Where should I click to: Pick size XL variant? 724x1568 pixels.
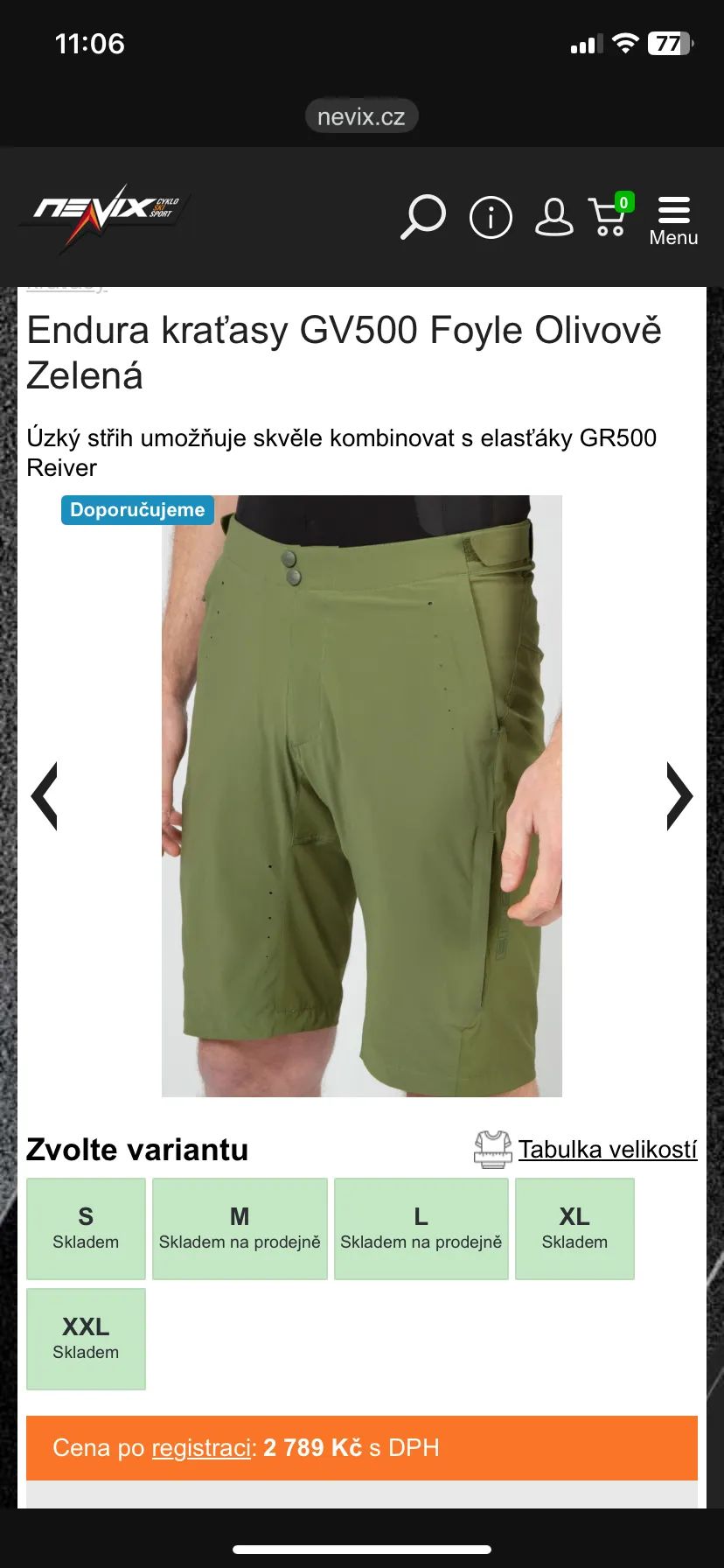tap(574, 1228)
